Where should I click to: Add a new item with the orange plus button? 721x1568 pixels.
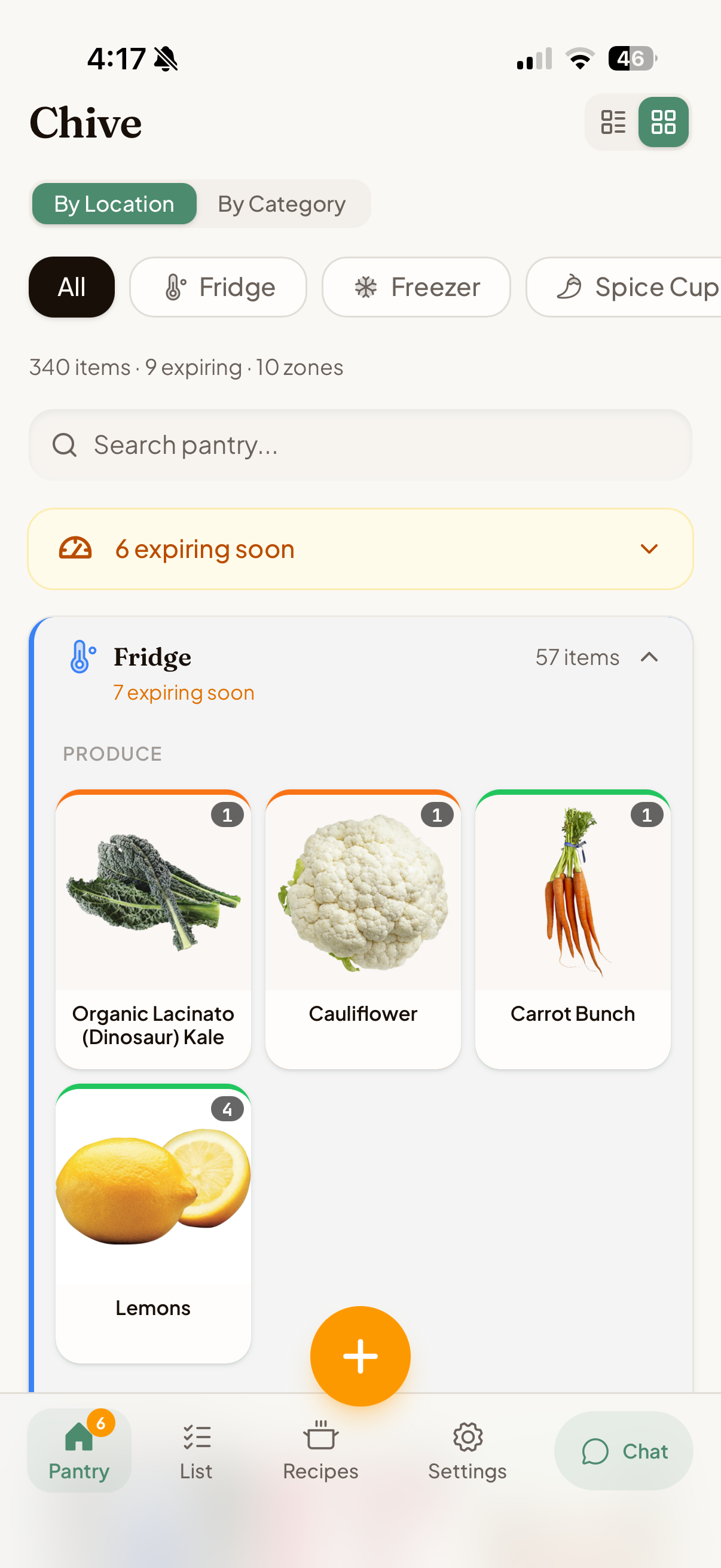[x=360, y=1356]
